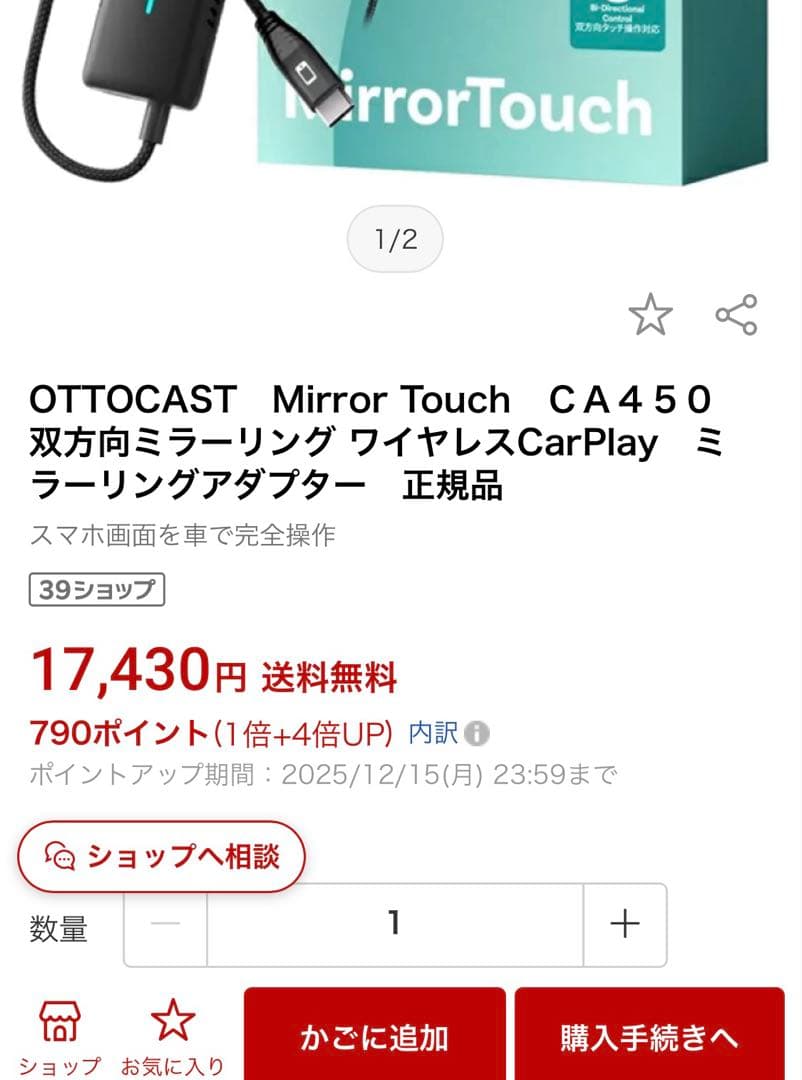This screenshot has height=1080, width=802.
Task: Open shop consultation via ショップへ相談
Action: 160,856
